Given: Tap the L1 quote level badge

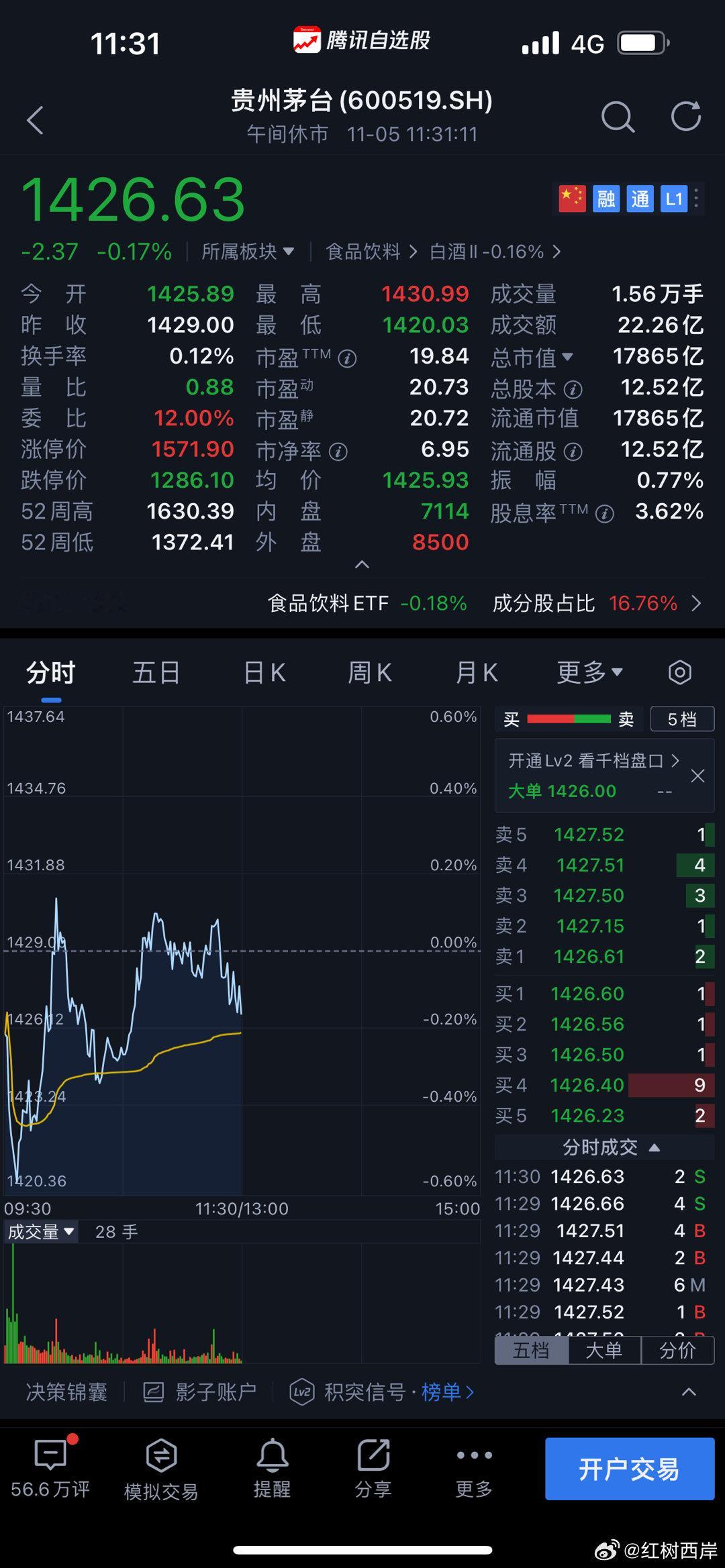Looking at the screenshot, I should pyautogui.click(x=673, y=199).
